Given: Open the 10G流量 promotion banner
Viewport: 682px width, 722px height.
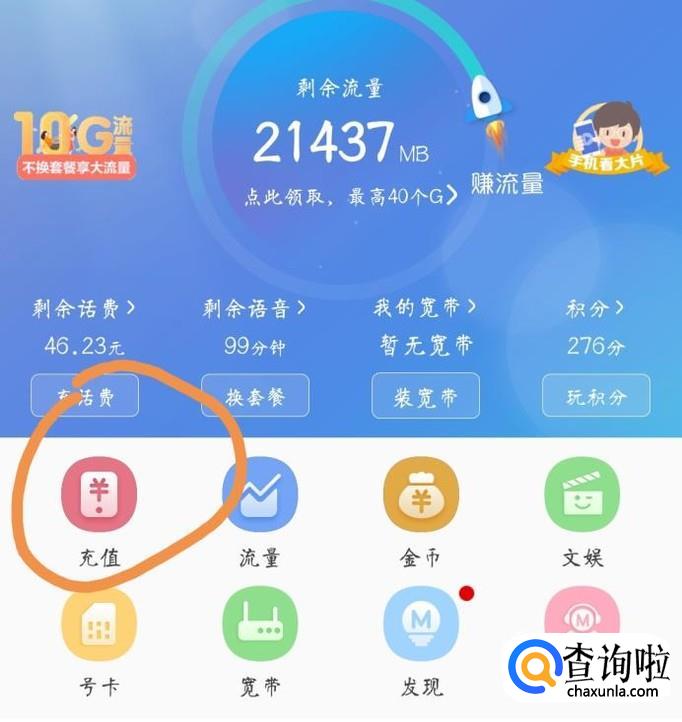Looking at the screenshot, I should tap(75, 144).
